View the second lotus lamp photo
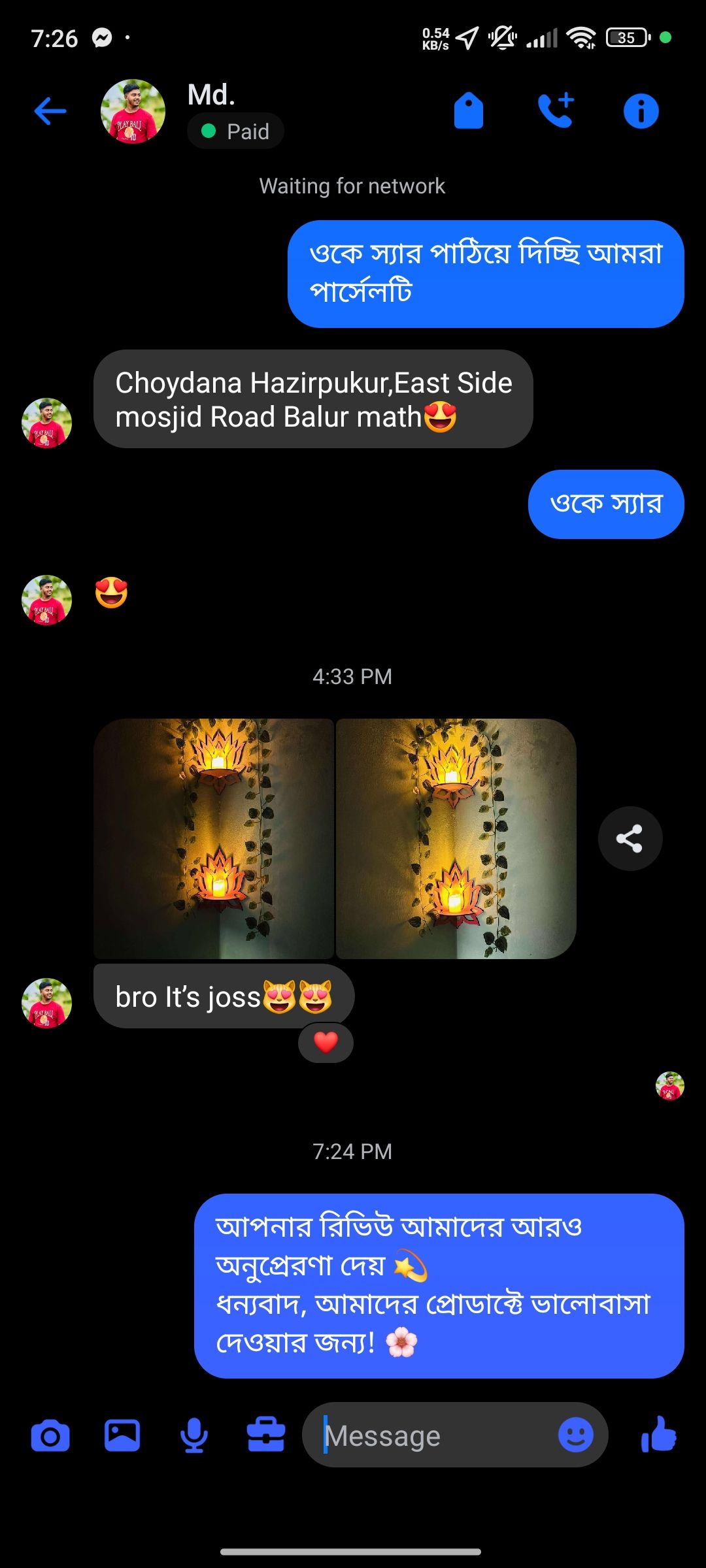Image resolution: width=706 pixels, height=1568 pixels. pos(456,838)
